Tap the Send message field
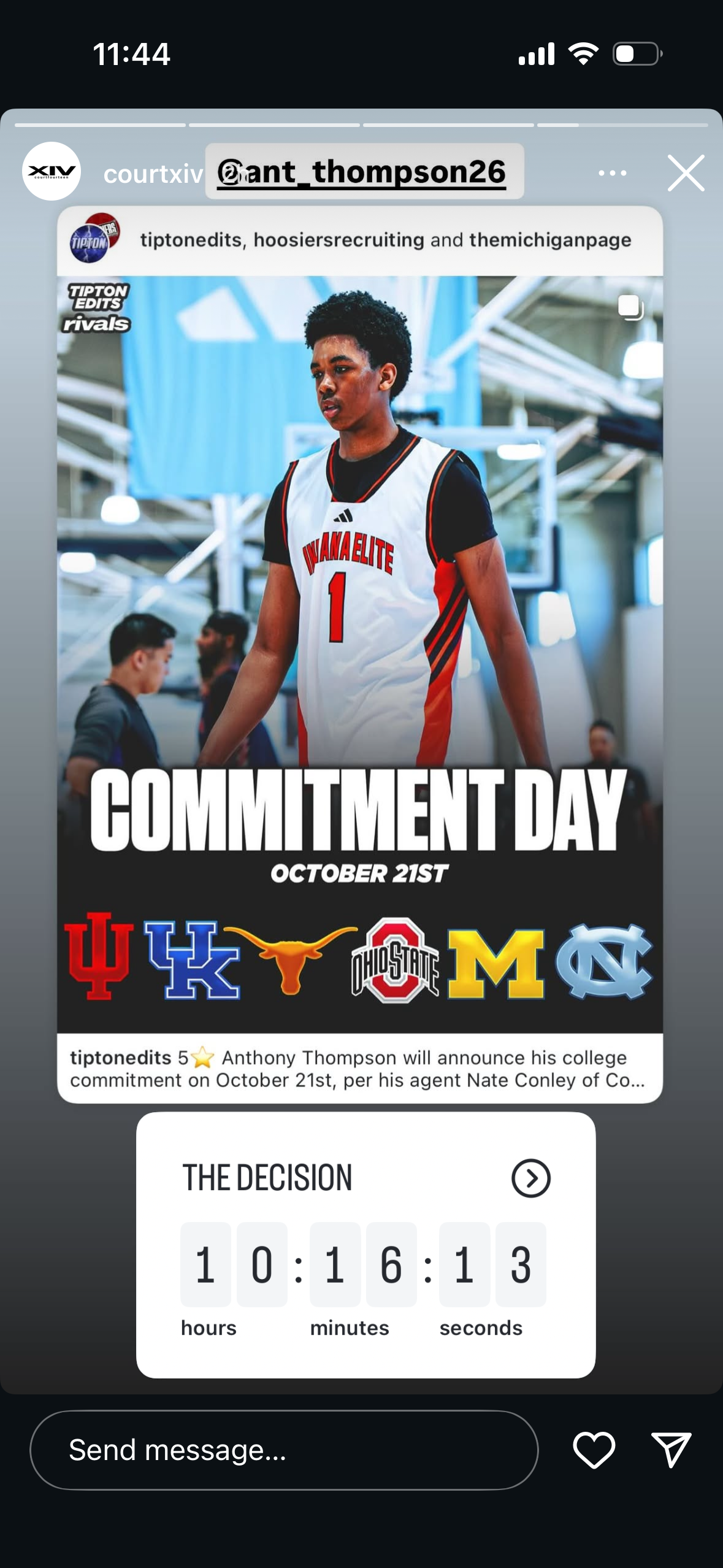This screenshot has height=1568, width=723. (x=283, y=1450)
